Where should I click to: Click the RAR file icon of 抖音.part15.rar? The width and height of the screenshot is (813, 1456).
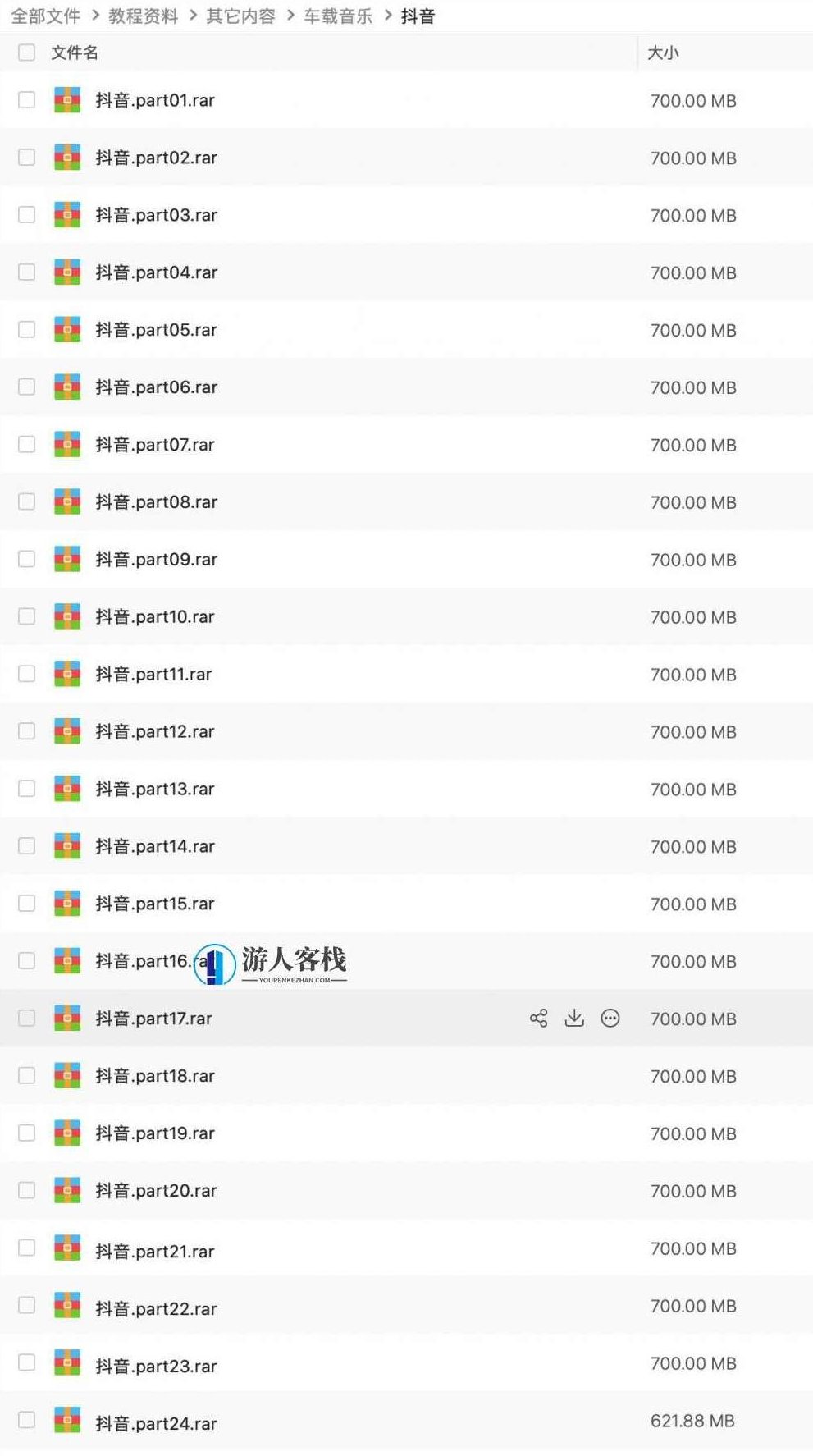66,904
